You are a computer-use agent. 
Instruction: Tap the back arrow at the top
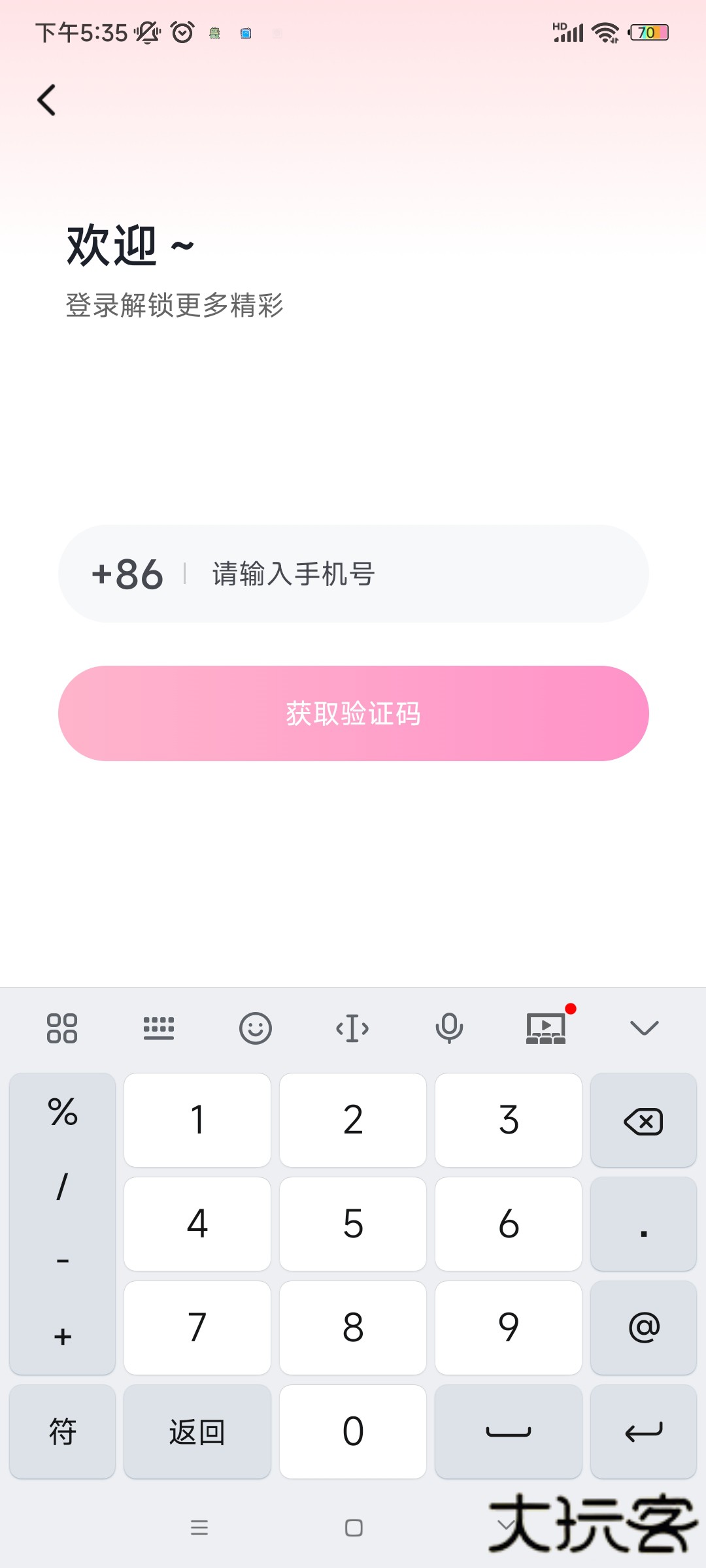tap(46, 99)
